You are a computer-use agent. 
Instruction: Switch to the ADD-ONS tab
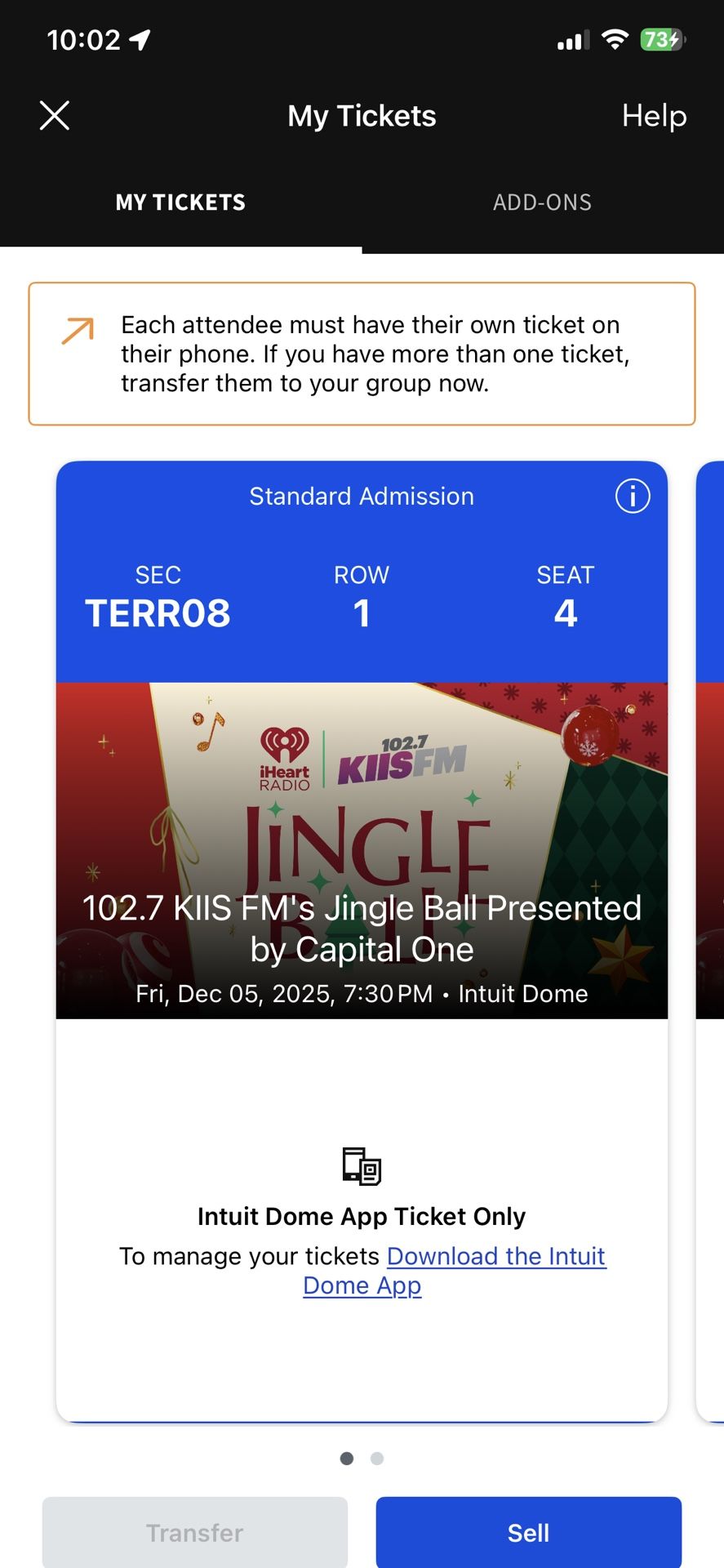coord(542,202)
